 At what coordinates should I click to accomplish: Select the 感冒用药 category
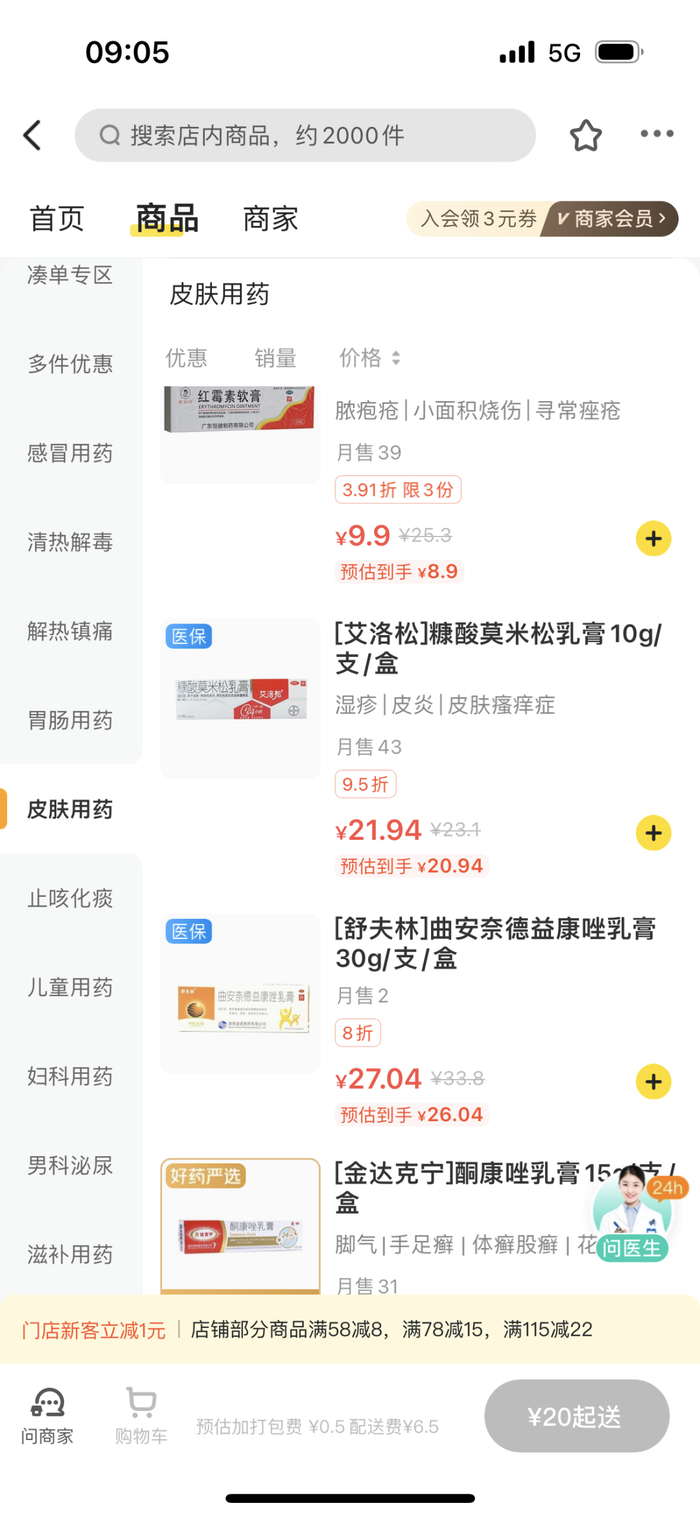(70, 453)
